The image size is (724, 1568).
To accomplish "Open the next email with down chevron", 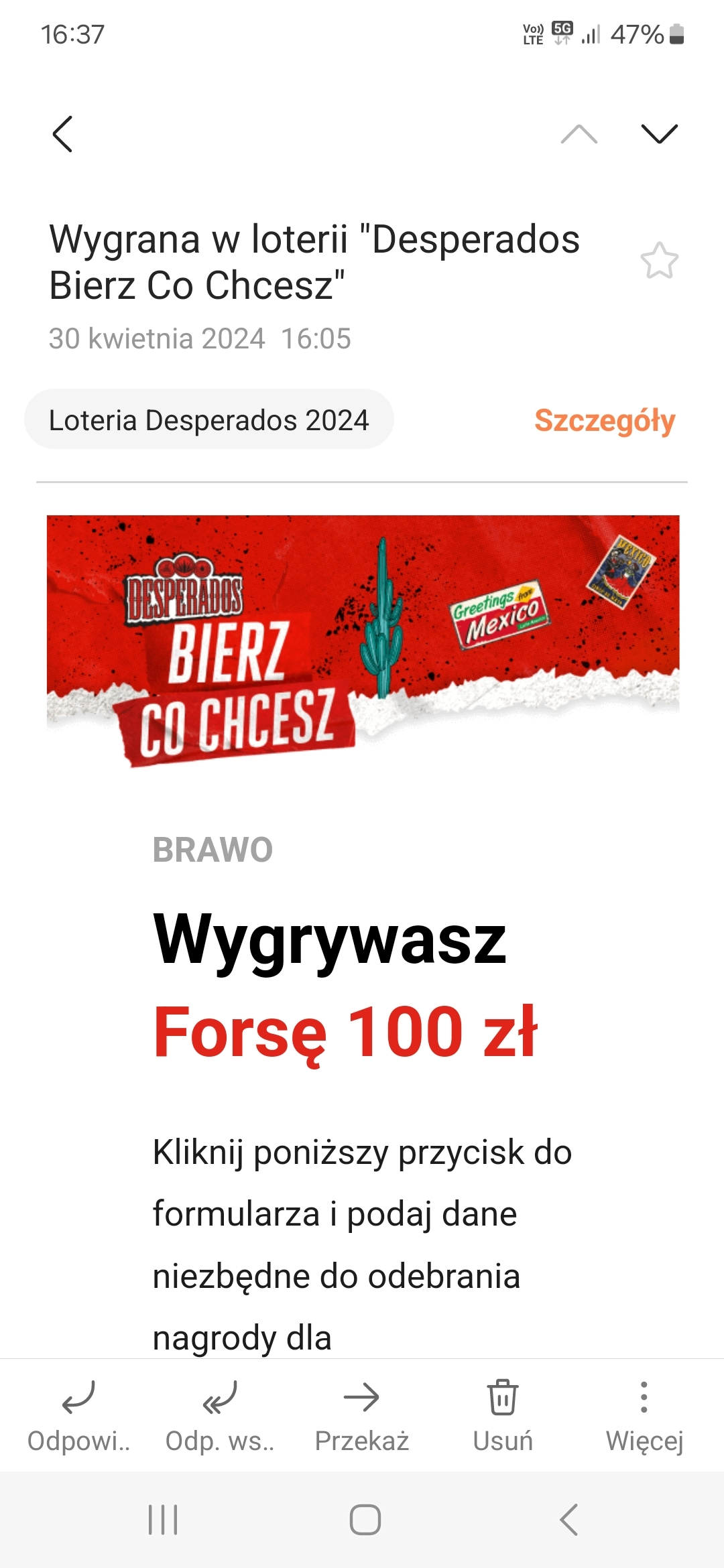I will point(659,134).
